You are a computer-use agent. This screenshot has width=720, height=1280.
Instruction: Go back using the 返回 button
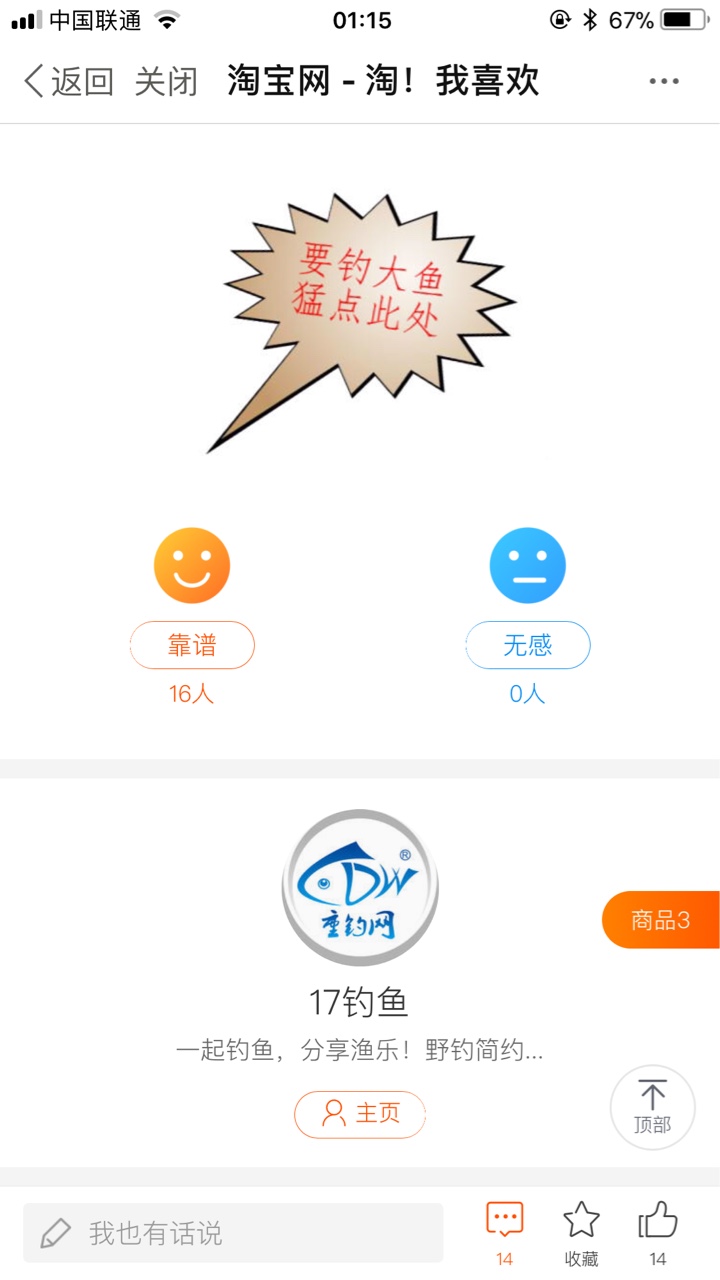tap(68, 82)
